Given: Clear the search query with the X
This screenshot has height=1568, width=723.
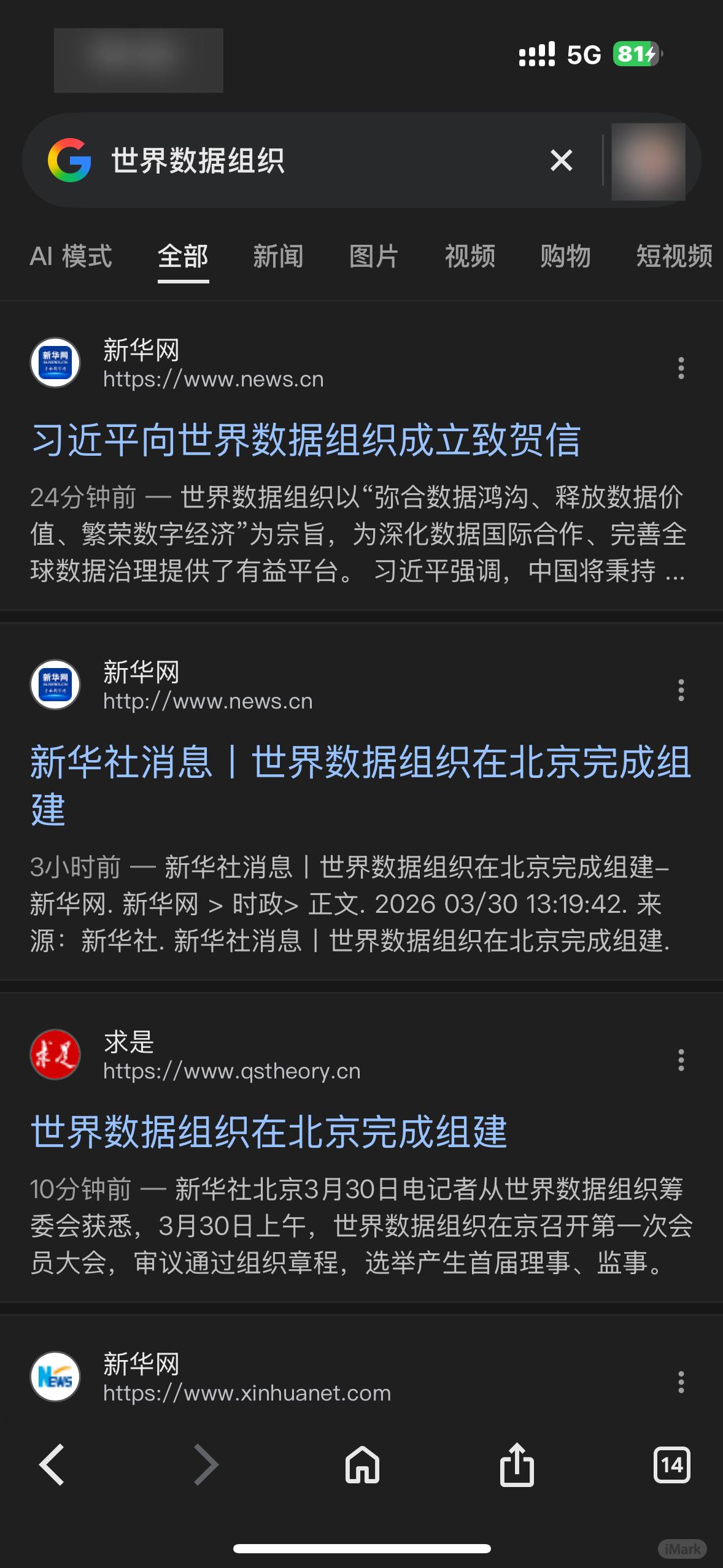Looking at the screenshot, I should (x=561, y=161).
